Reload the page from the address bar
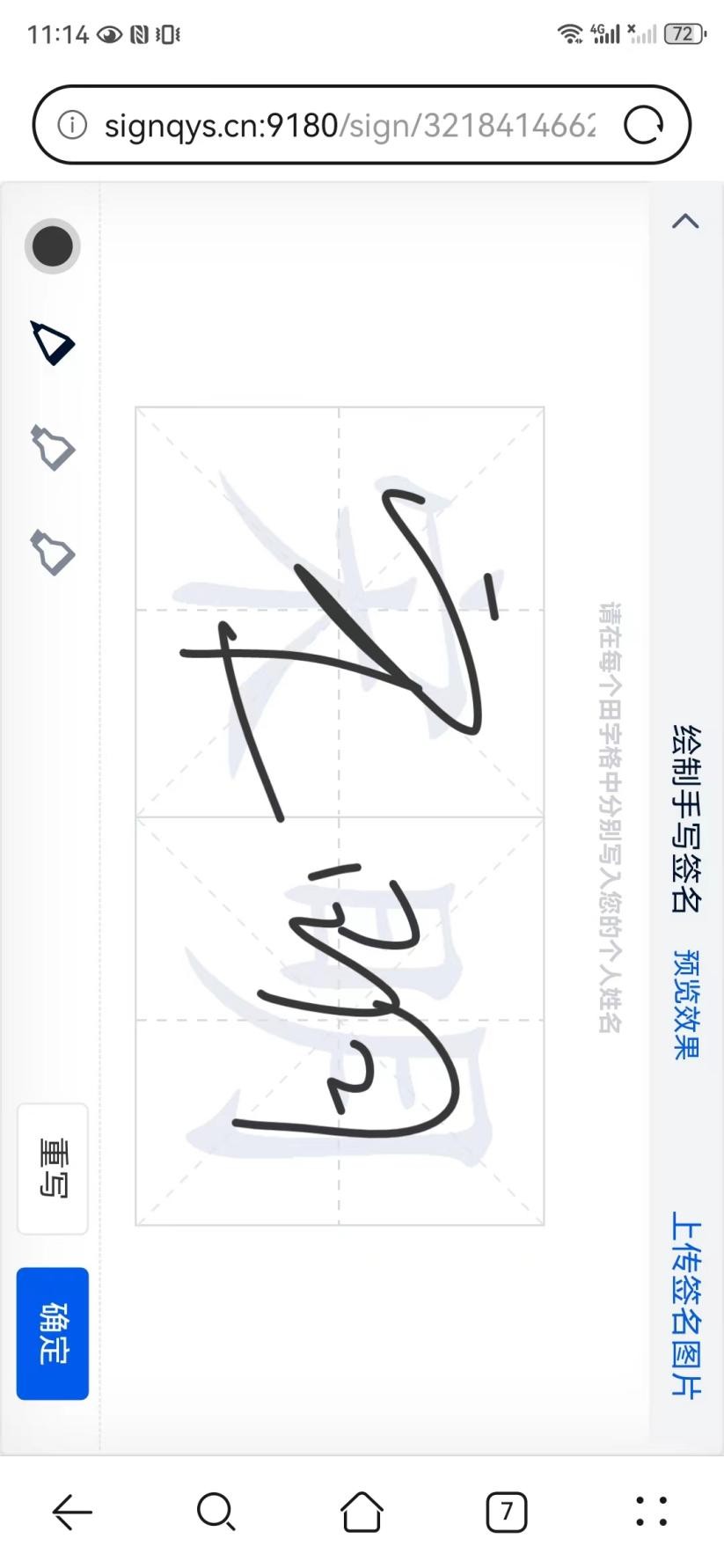Image resolution: width=724 pixels, height=1568 pixels. click(x=644, y=125)
